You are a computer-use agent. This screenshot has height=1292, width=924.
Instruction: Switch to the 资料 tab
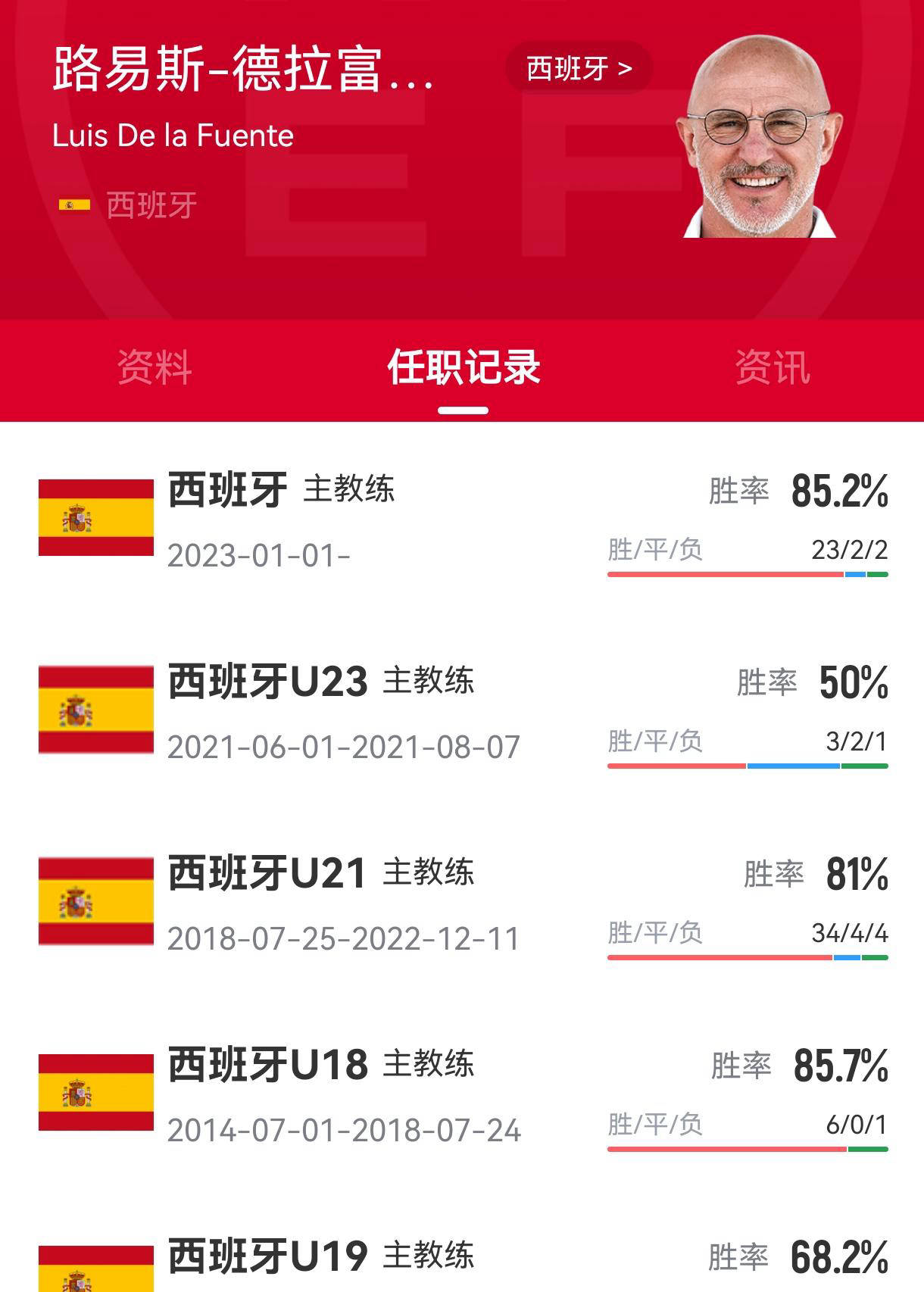(155, 367)
